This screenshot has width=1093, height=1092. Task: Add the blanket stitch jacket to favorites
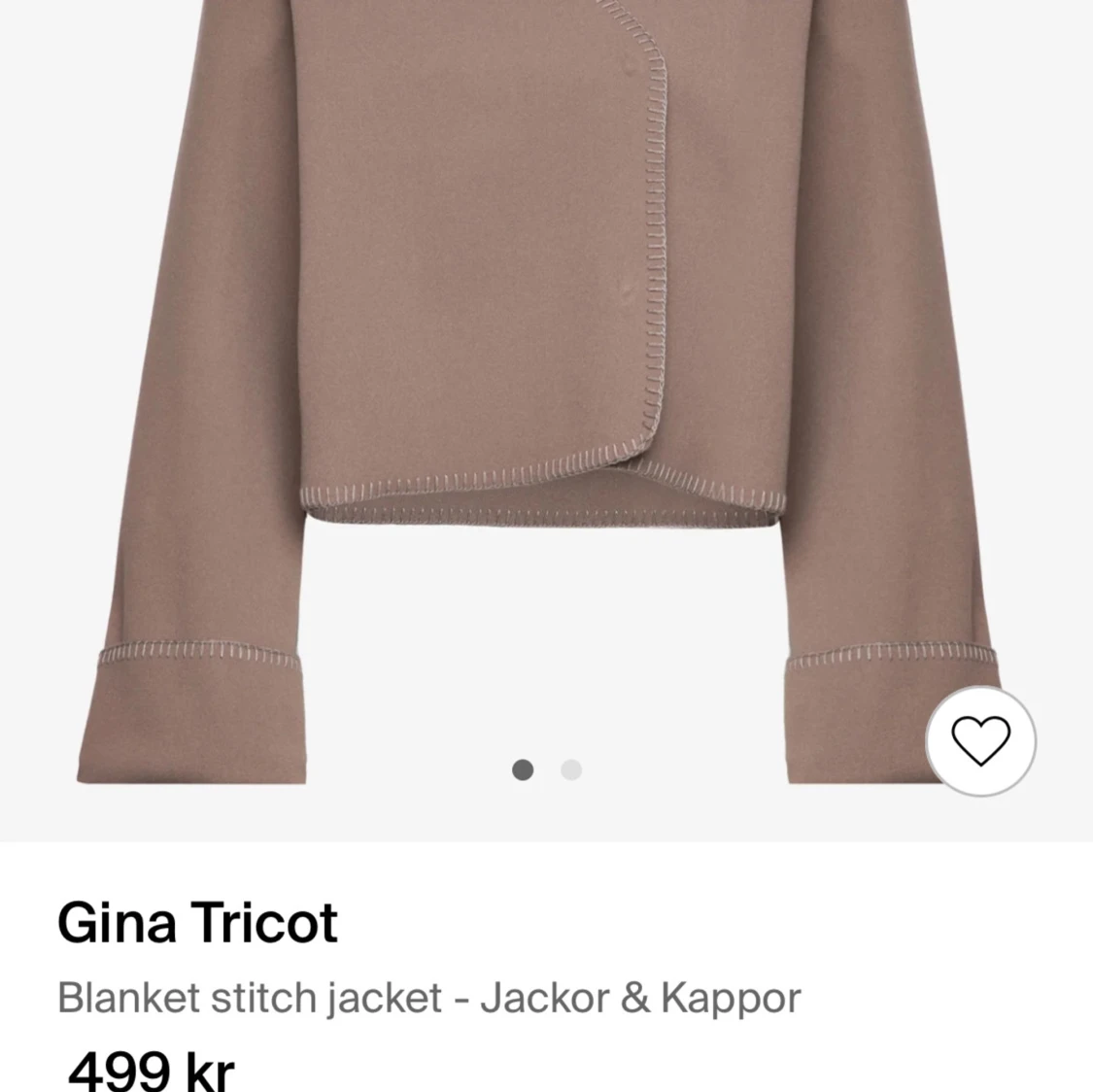coord(980,740)
